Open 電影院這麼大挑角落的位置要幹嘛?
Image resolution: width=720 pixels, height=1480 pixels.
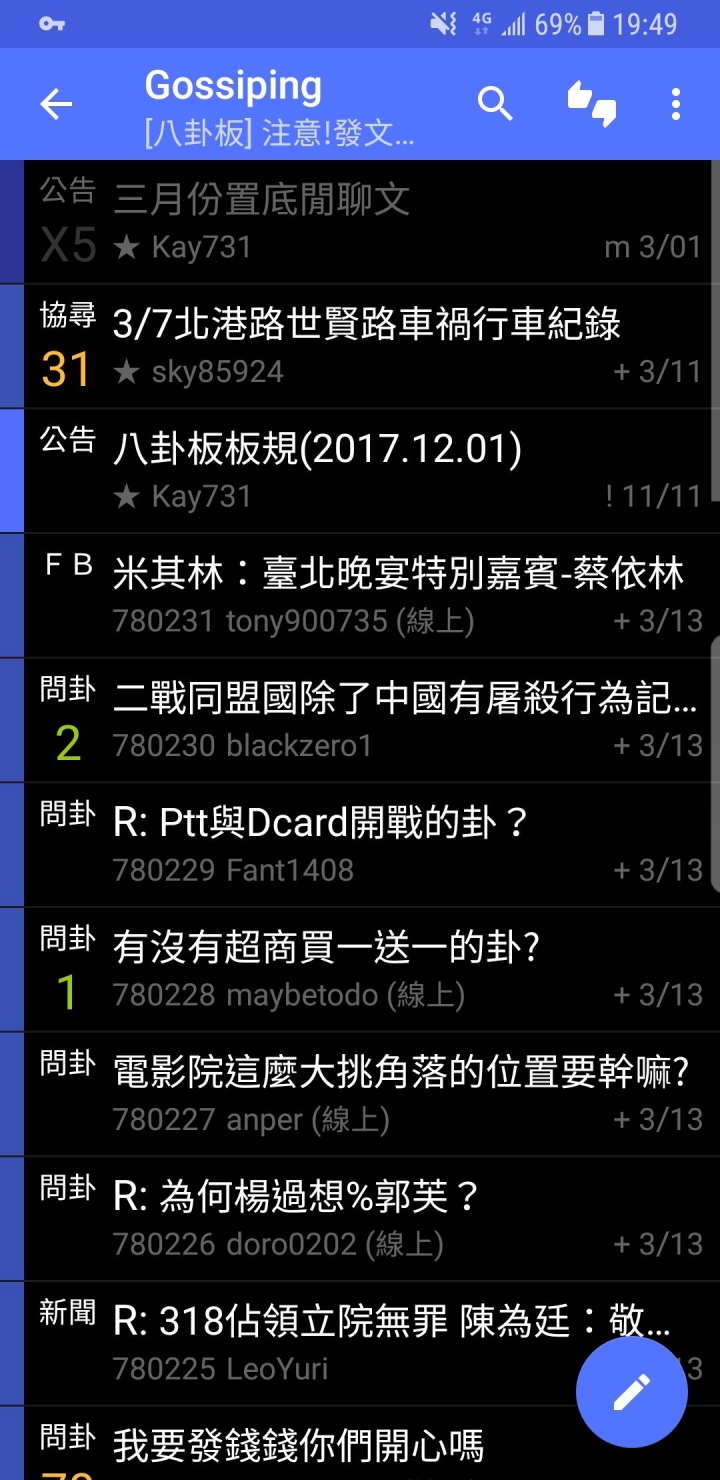(x=368, y=1095)
